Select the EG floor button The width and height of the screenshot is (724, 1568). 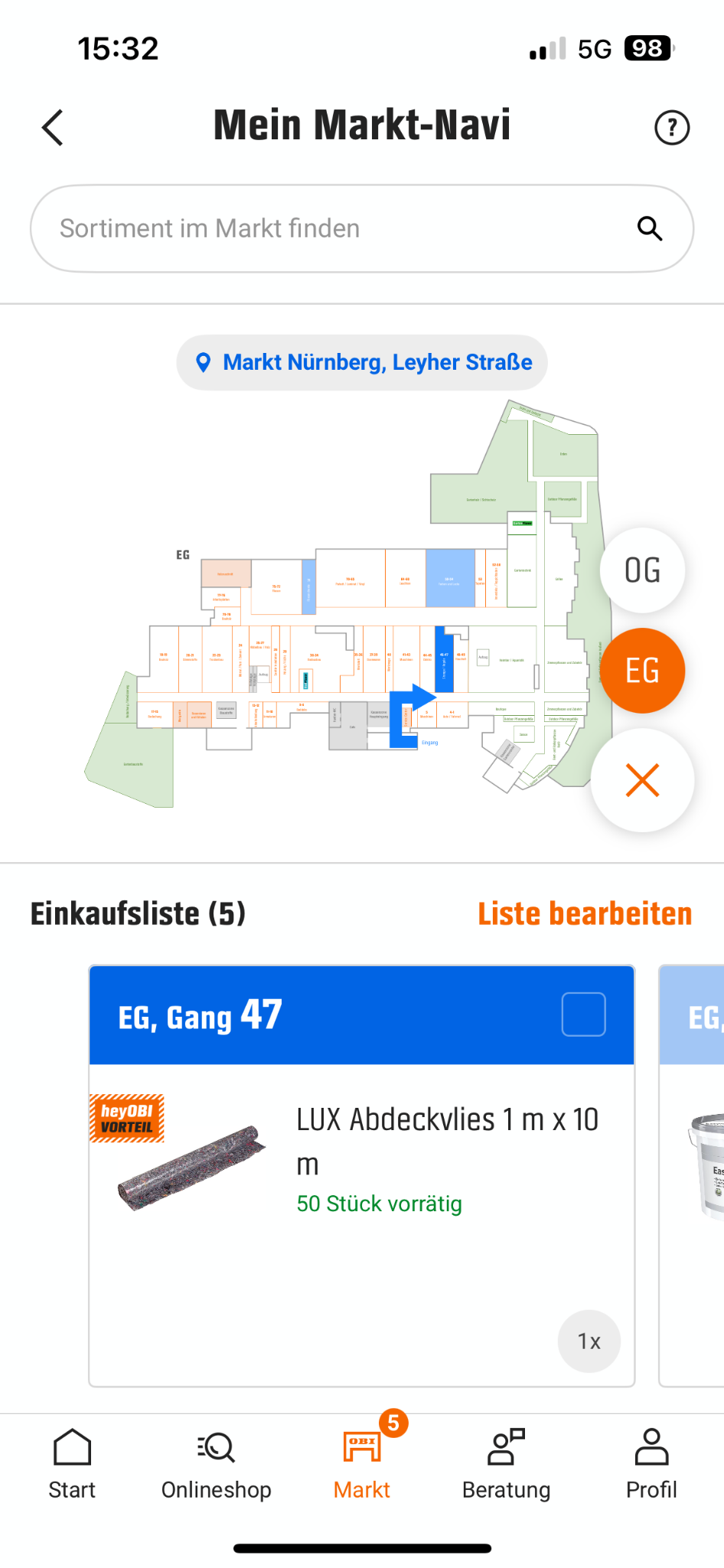642,671
